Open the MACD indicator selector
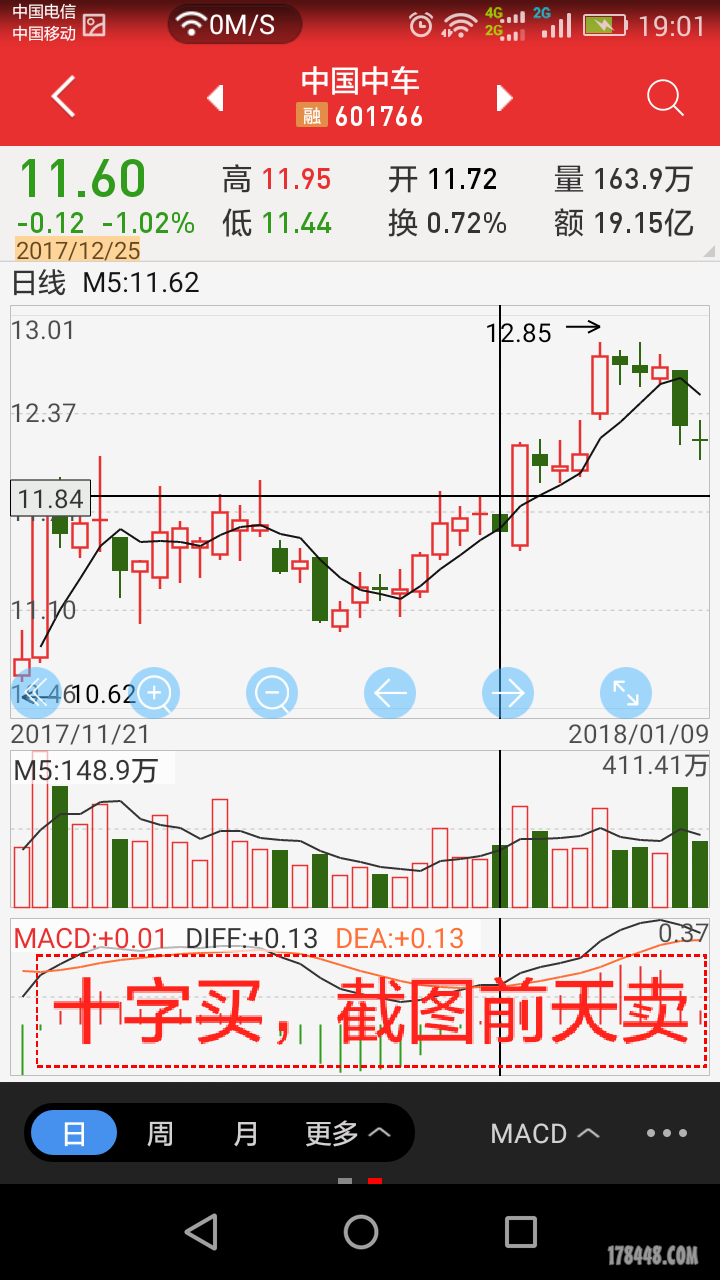This screenshot has width=720, height=1280. 545,1133
